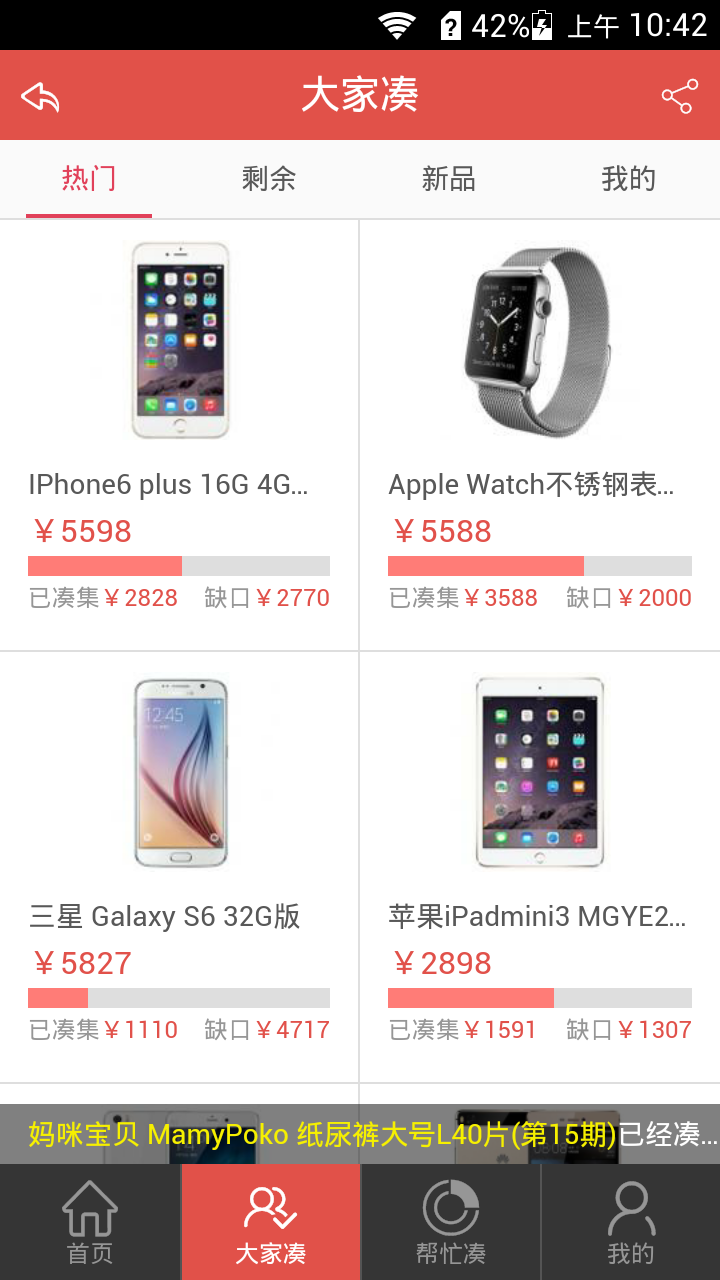Image resolution: width=720 pixels, height=1280 pixels.
Task: Go to 首页 in the bottom bar
Action: click(90, 1222)
